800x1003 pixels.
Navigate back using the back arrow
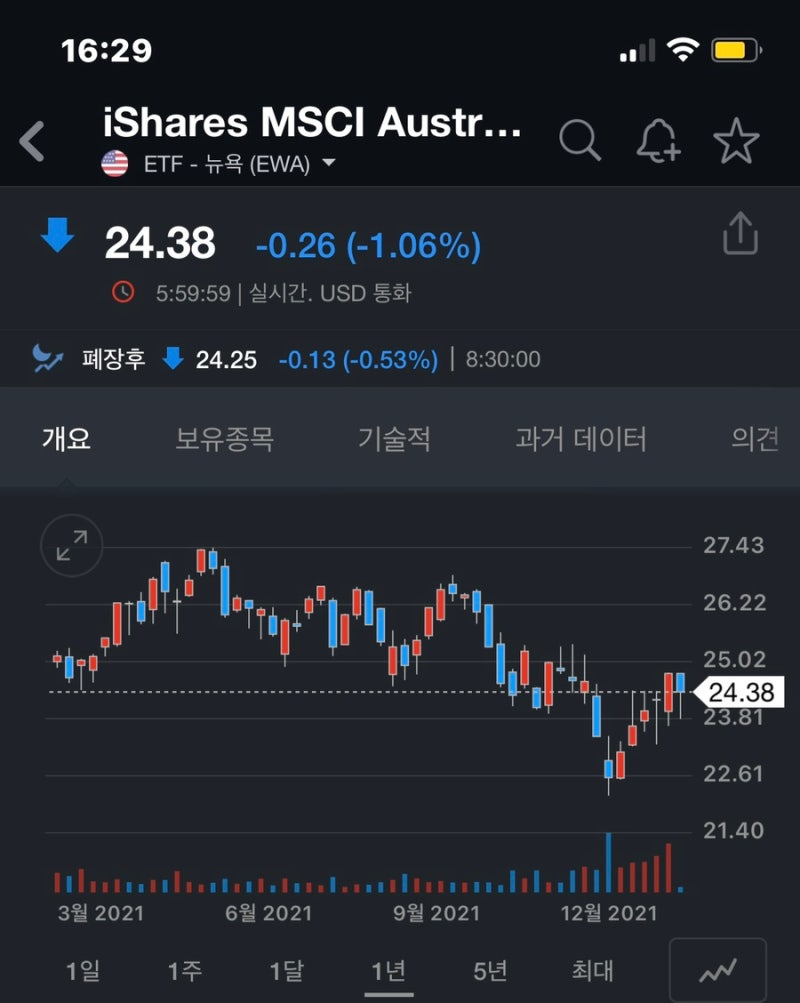[x=33, y=141]
